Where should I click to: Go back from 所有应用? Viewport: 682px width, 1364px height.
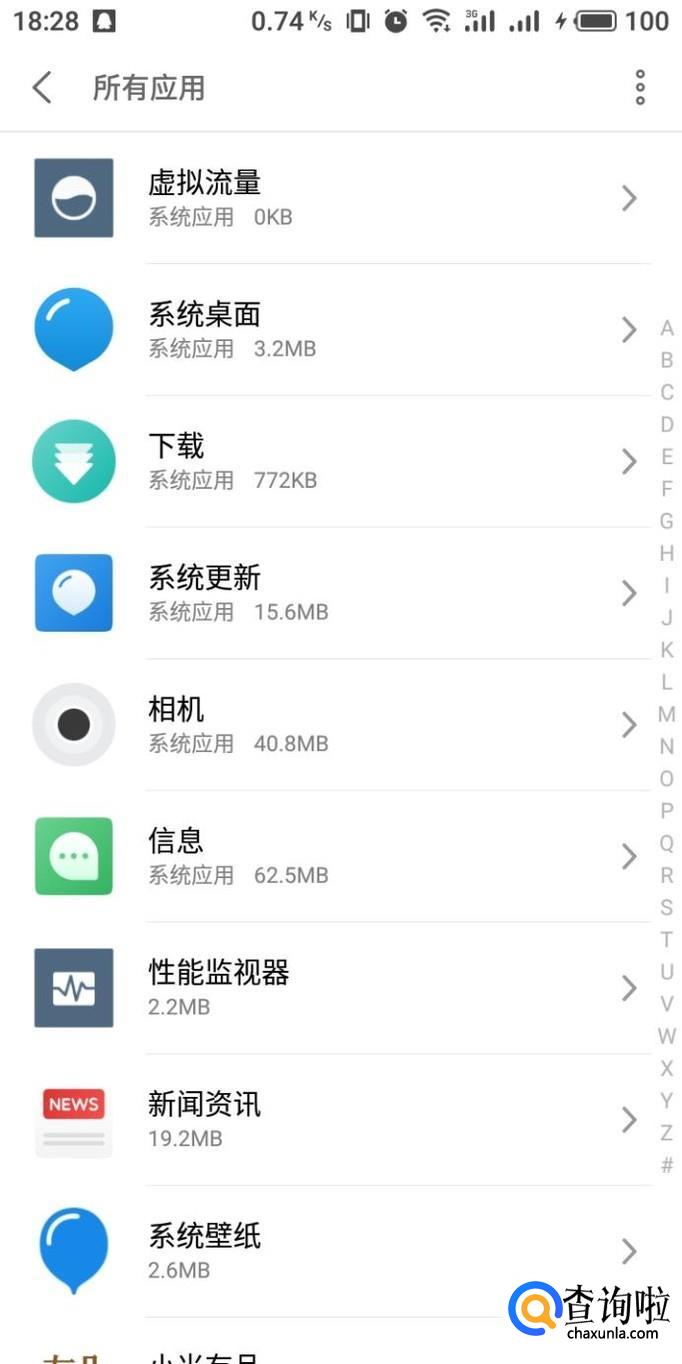click(42, 88)
